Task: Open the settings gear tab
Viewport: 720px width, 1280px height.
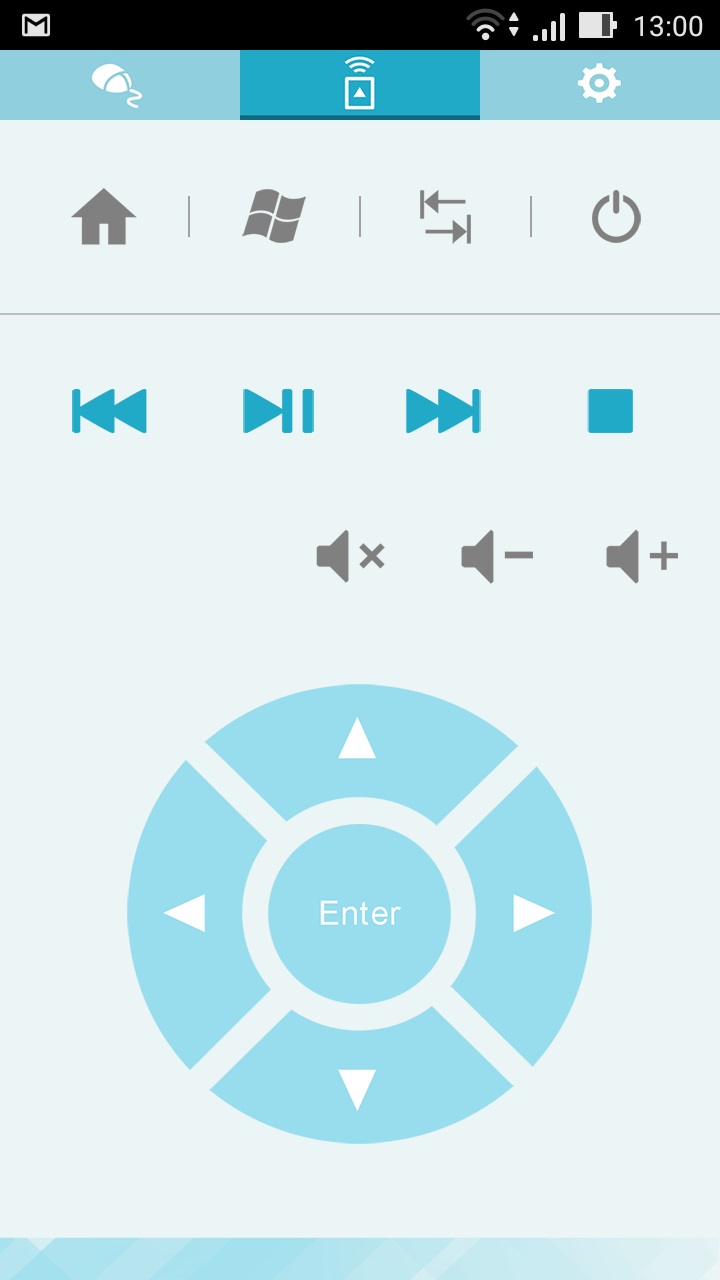Action: 599,84
